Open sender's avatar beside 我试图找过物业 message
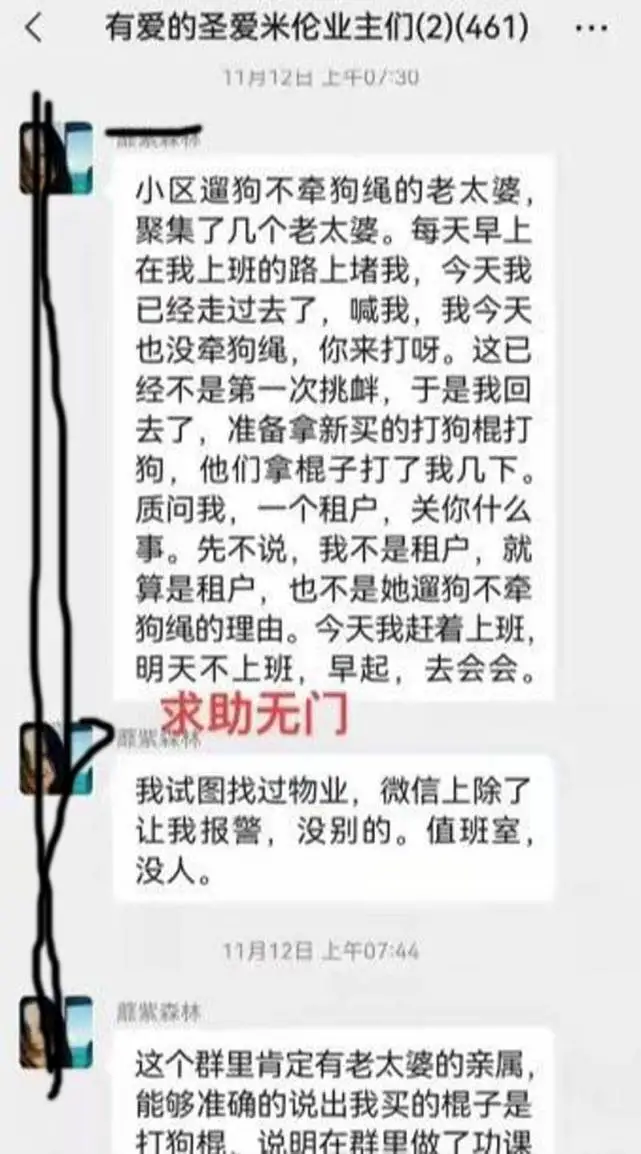This screenshot has width=641, height=1154. 57,762
